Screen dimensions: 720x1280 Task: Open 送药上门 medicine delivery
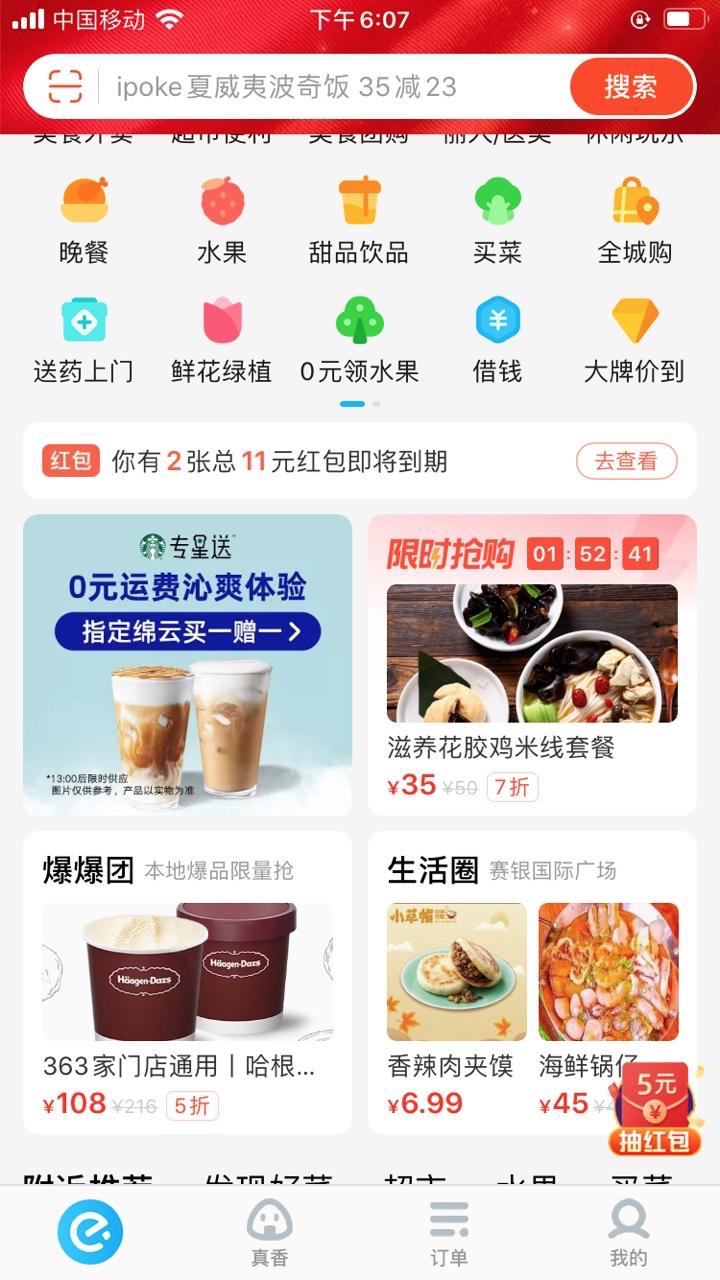(x=84, y=340)
